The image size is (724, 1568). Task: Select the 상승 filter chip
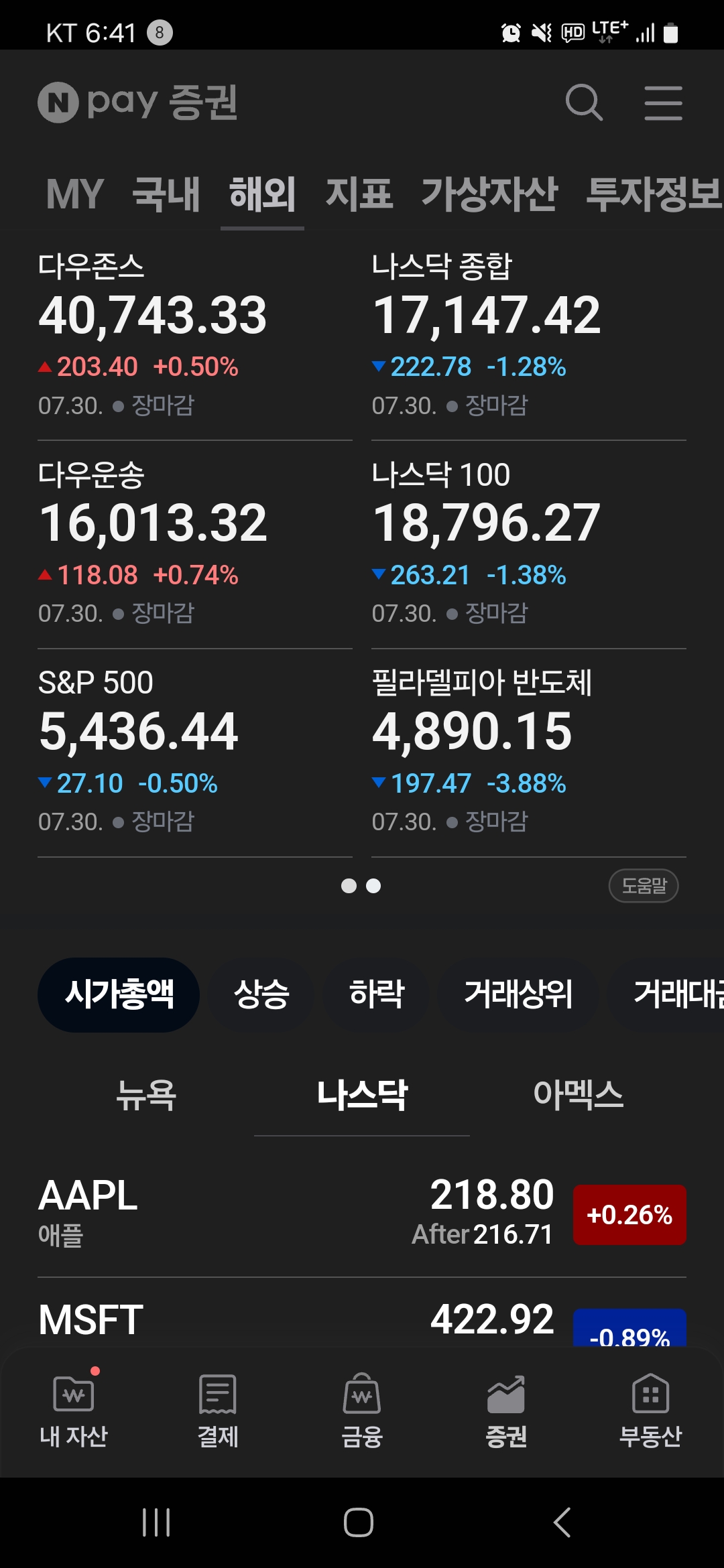(x=261, y=994)
